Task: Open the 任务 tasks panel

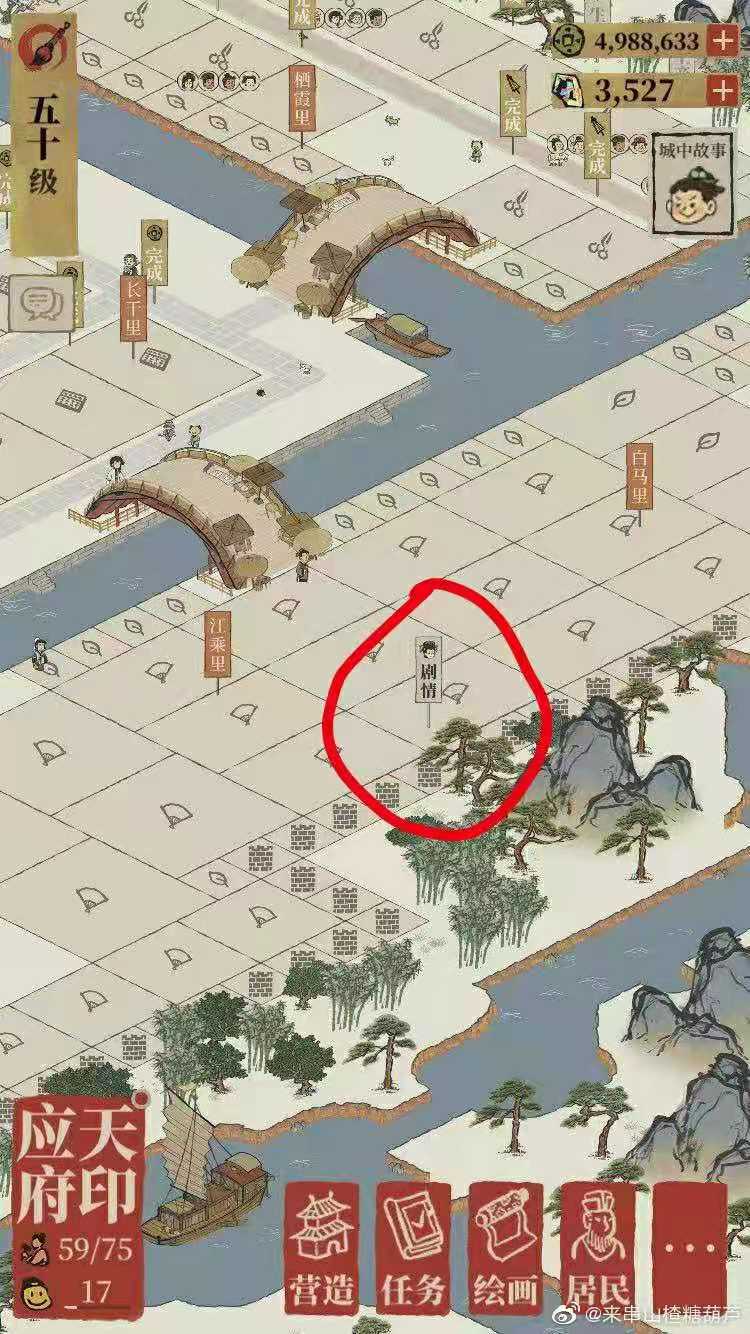Action: pos(413,1249)
